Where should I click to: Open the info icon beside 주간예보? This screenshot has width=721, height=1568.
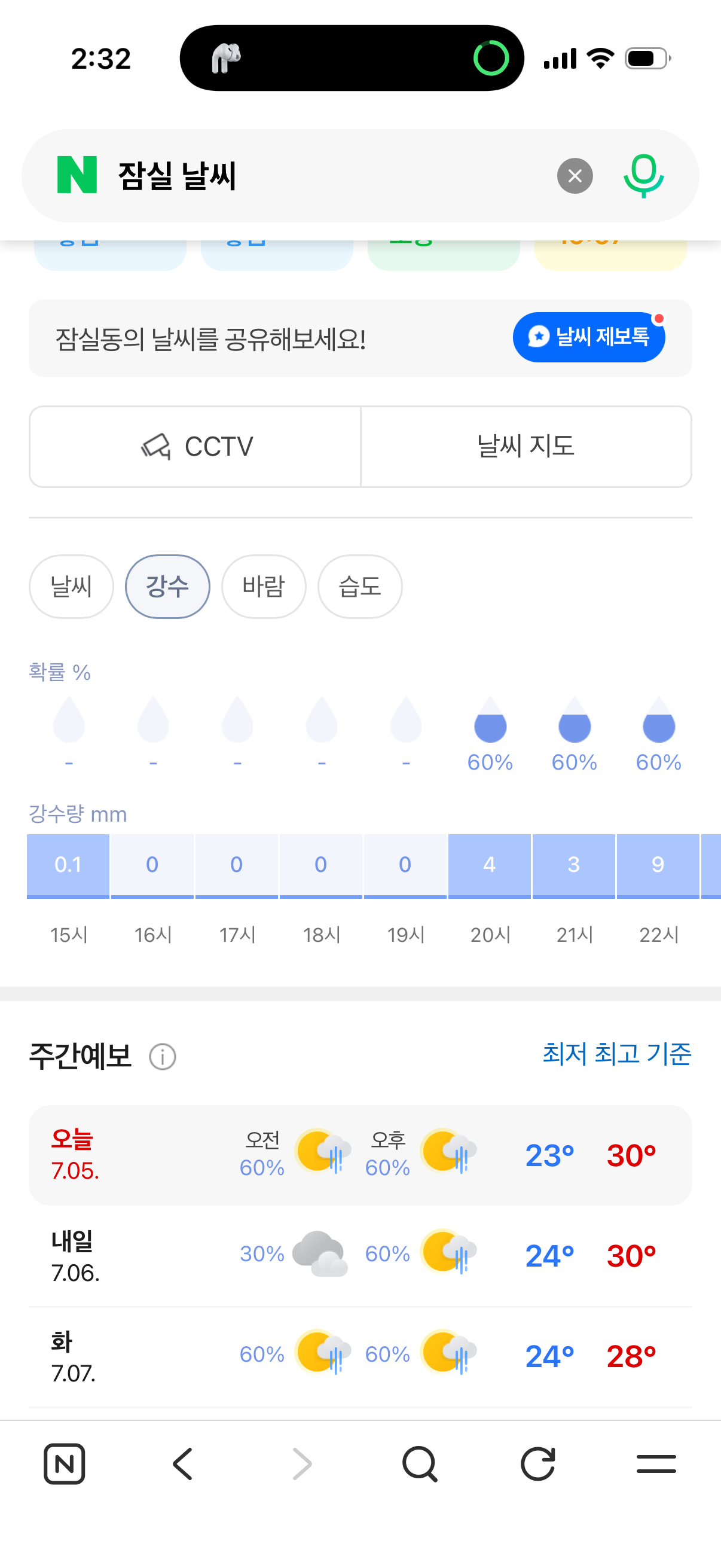pyautogui.click(x=163, y=1056)
